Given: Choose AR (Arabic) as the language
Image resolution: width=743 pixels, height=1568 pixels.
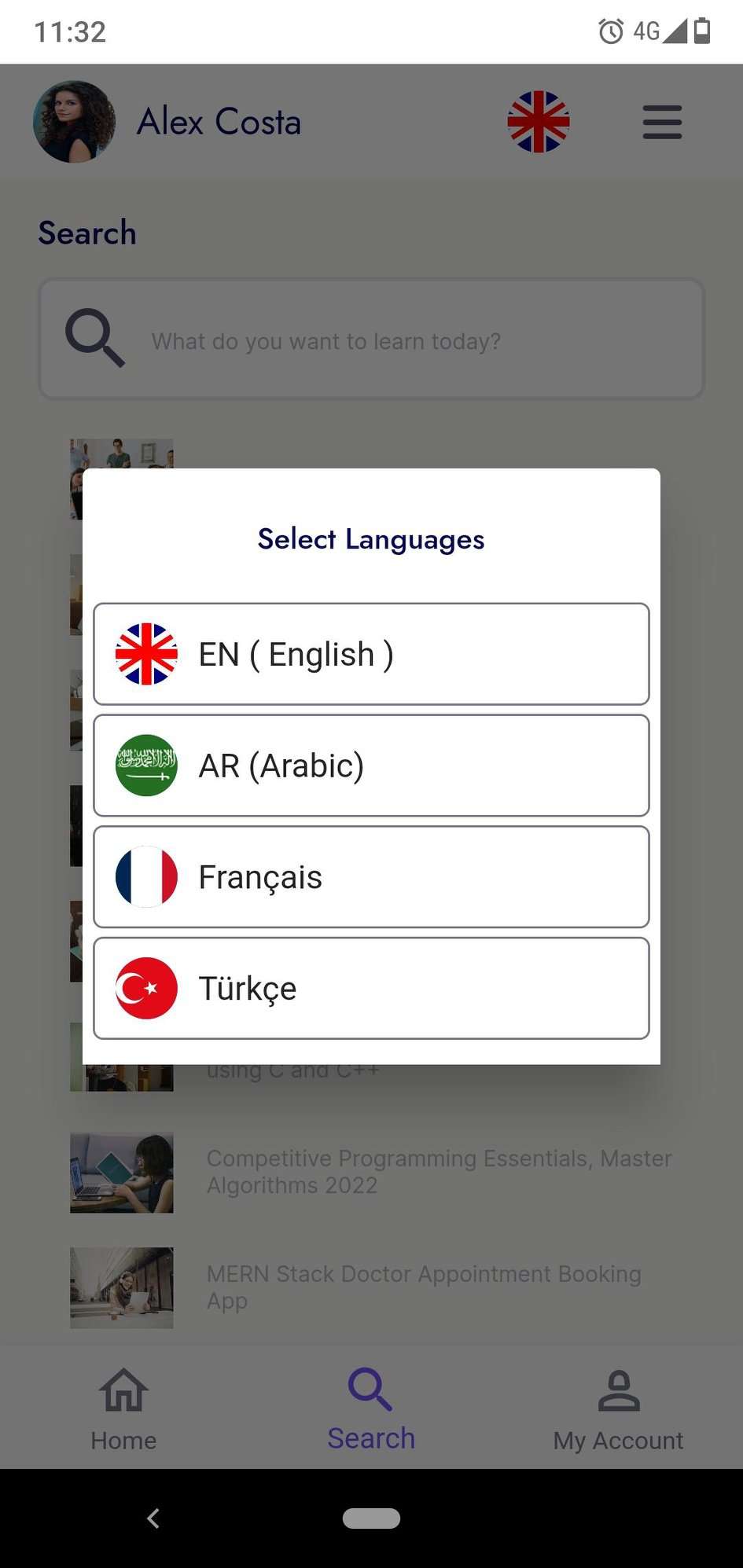Looking at the screenshot, I should click(x=370, y=766).
